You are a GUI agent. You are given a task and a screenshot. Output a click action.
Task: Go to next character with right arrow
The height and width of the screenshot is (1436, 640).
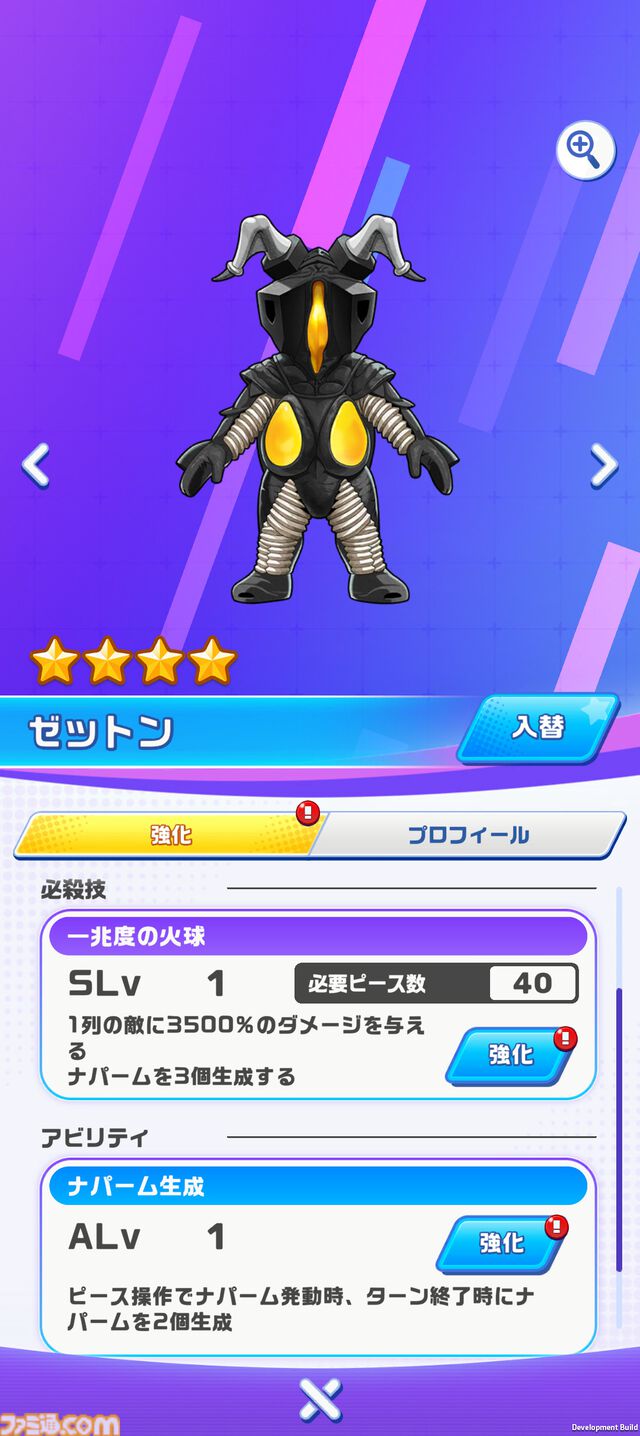603,465
